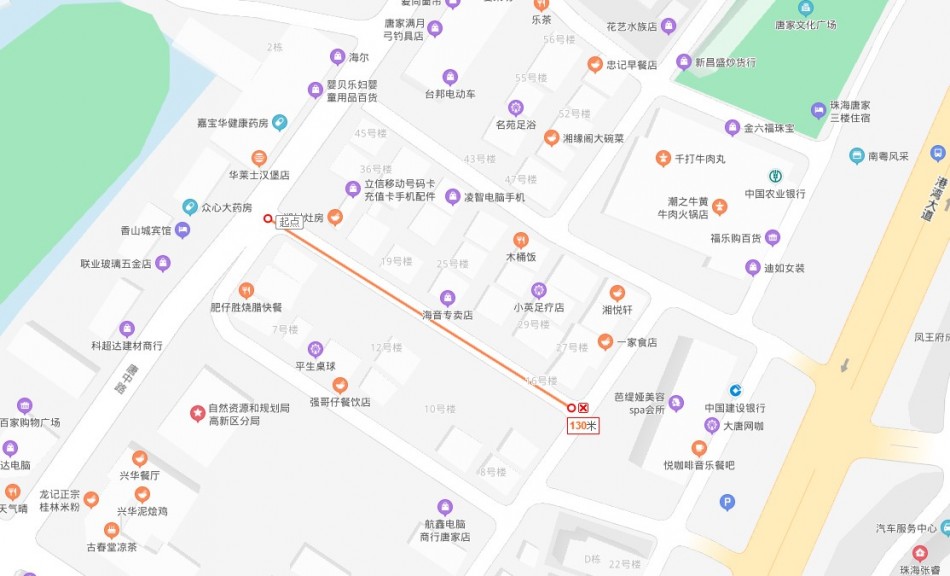Tap the 海音专卖店 shop marker
This screenshot has height=576, width=950.
pyautogui.click(x=448, y=298)
